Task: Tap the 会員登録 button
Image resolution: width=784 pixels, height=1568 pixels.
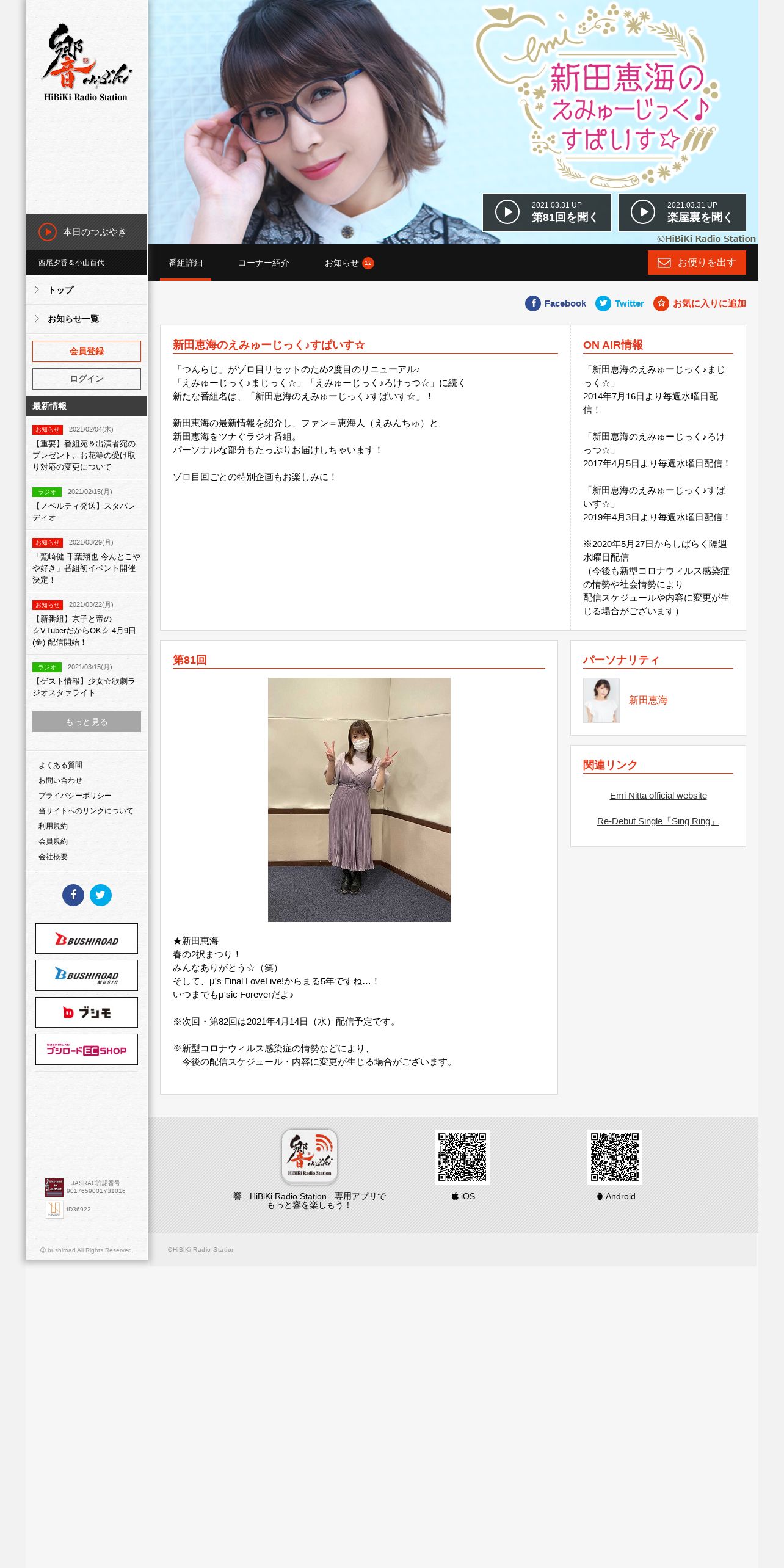Action: (87, 351)
